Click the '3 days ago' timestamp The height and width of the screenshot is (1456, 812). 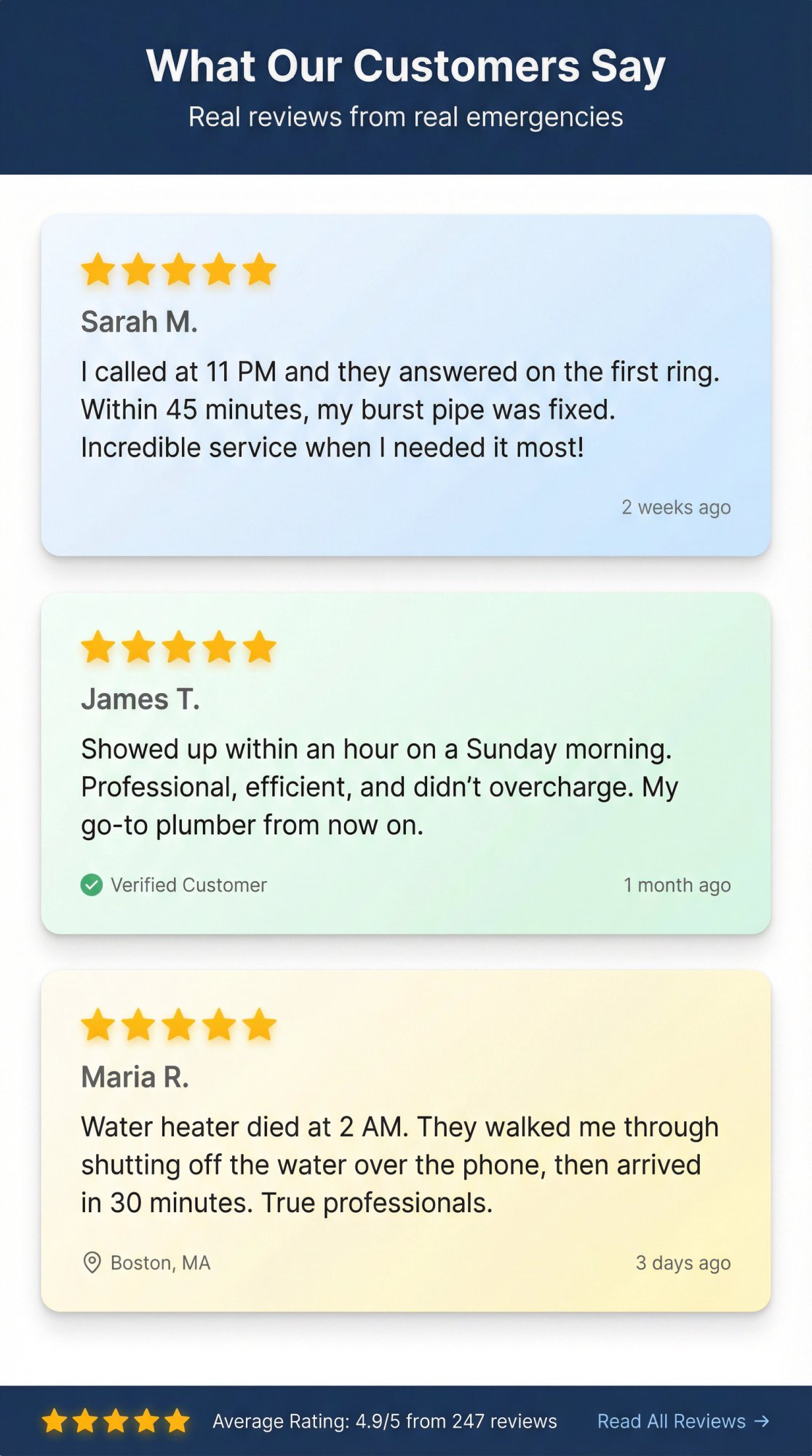(x=682, y=1263)
